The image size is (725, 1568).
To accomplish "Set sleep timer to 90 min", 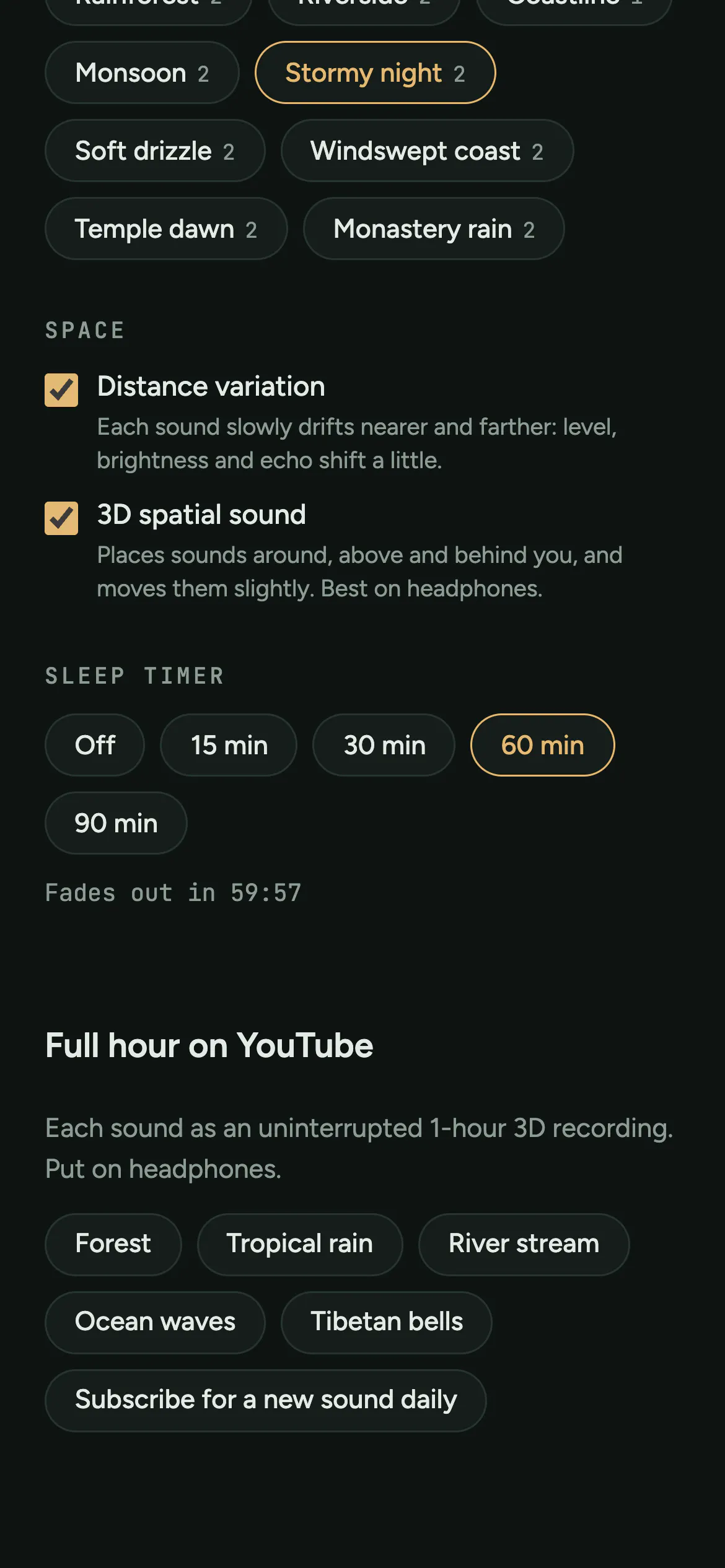I will (116, 823).
